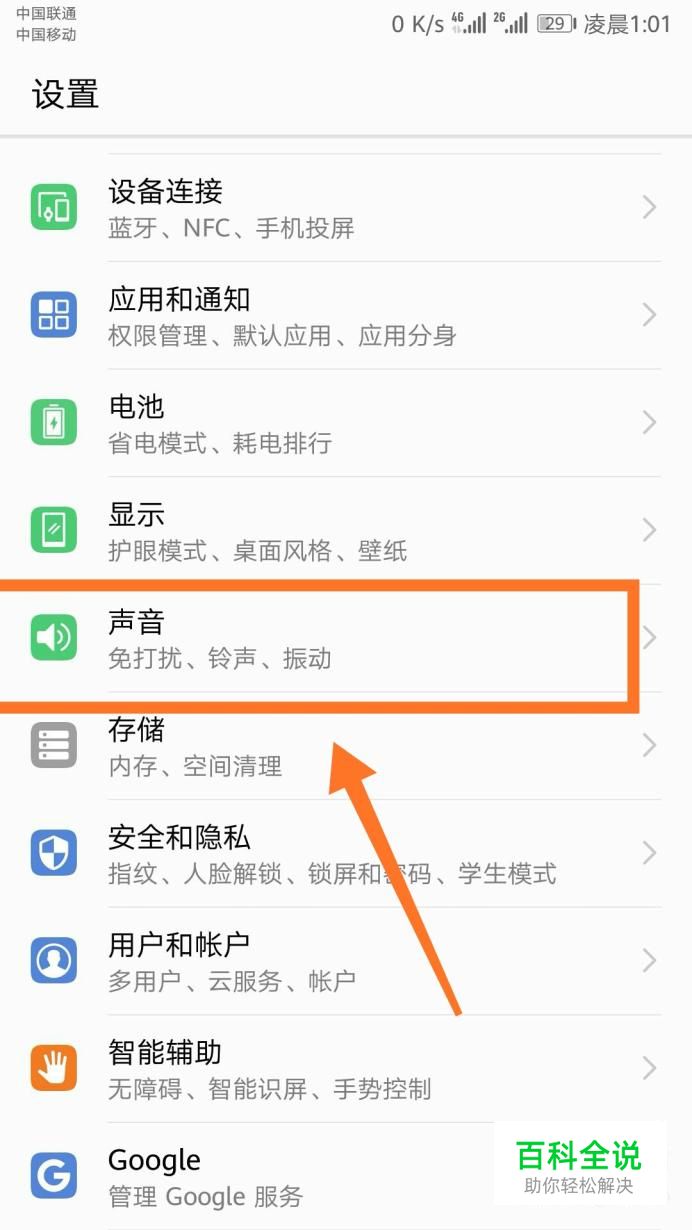692x1230 pixels.
Task: Open 设备连接 settings
Action: (x=346, y=208)
